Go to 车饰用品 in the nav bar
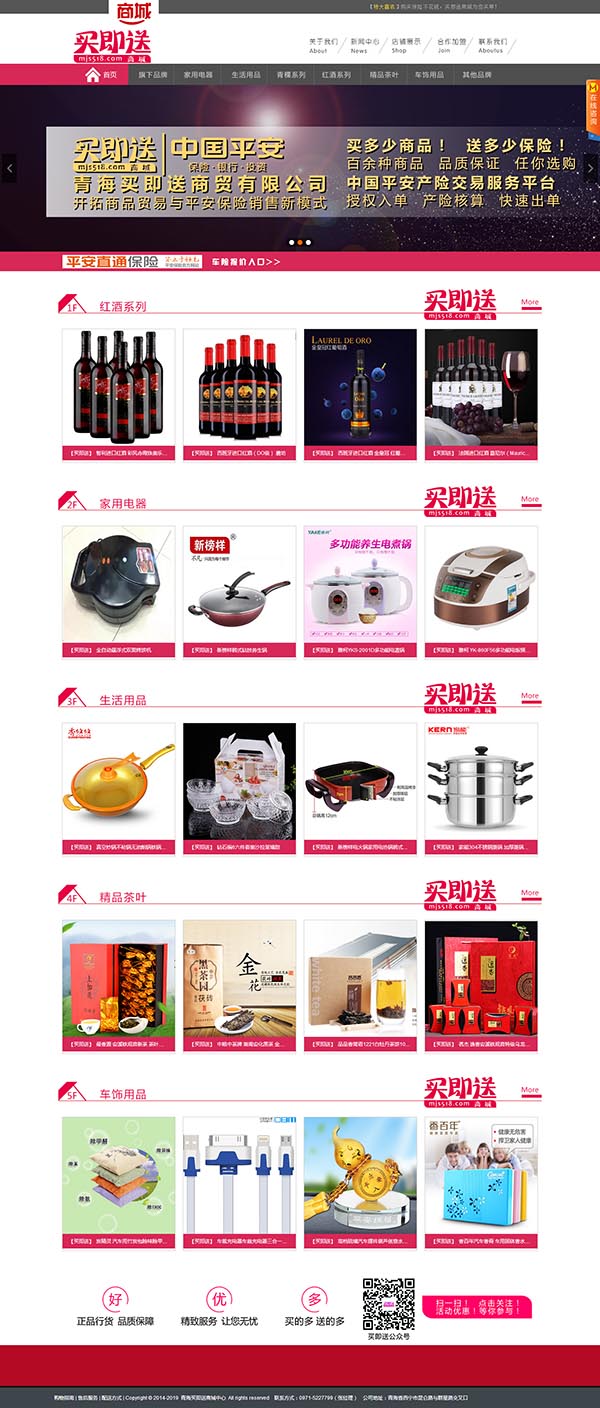Viewport: 600px width, 1408px height. click(x=430, y=75)
